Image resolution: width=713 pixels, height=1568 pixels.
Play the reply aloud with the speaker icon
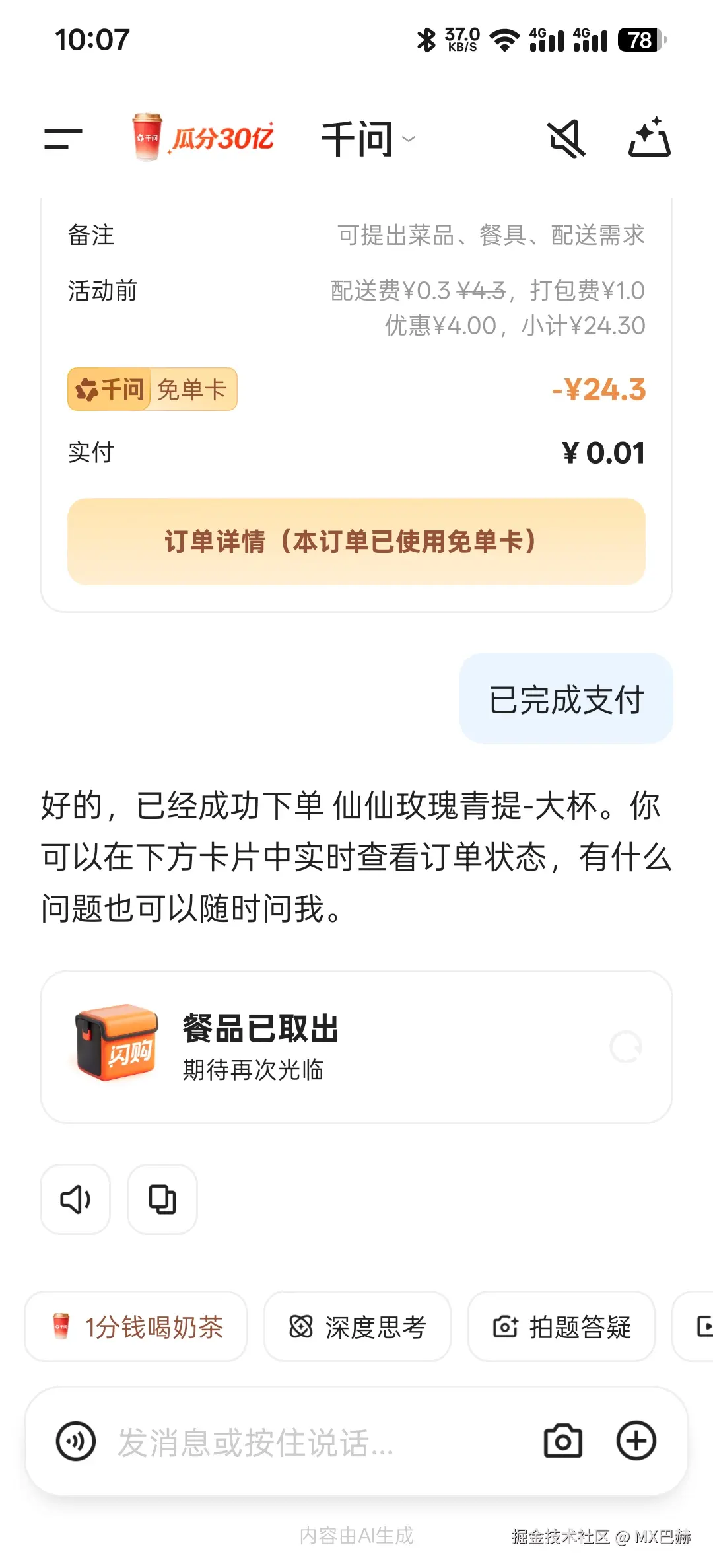point(75,1199)
